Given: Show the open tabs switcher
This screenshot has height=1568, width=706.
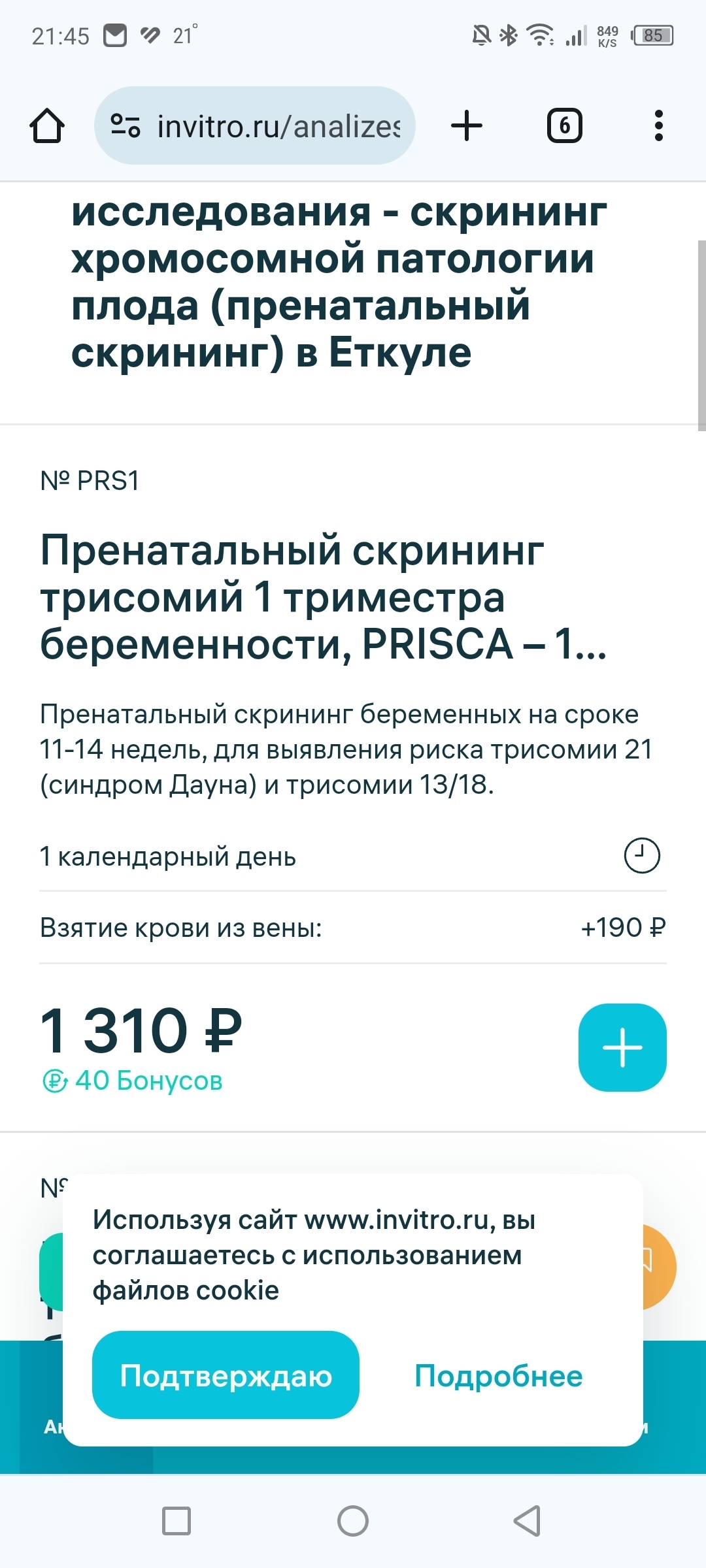Looking at the screenshot, I should (x=564, y=125).
